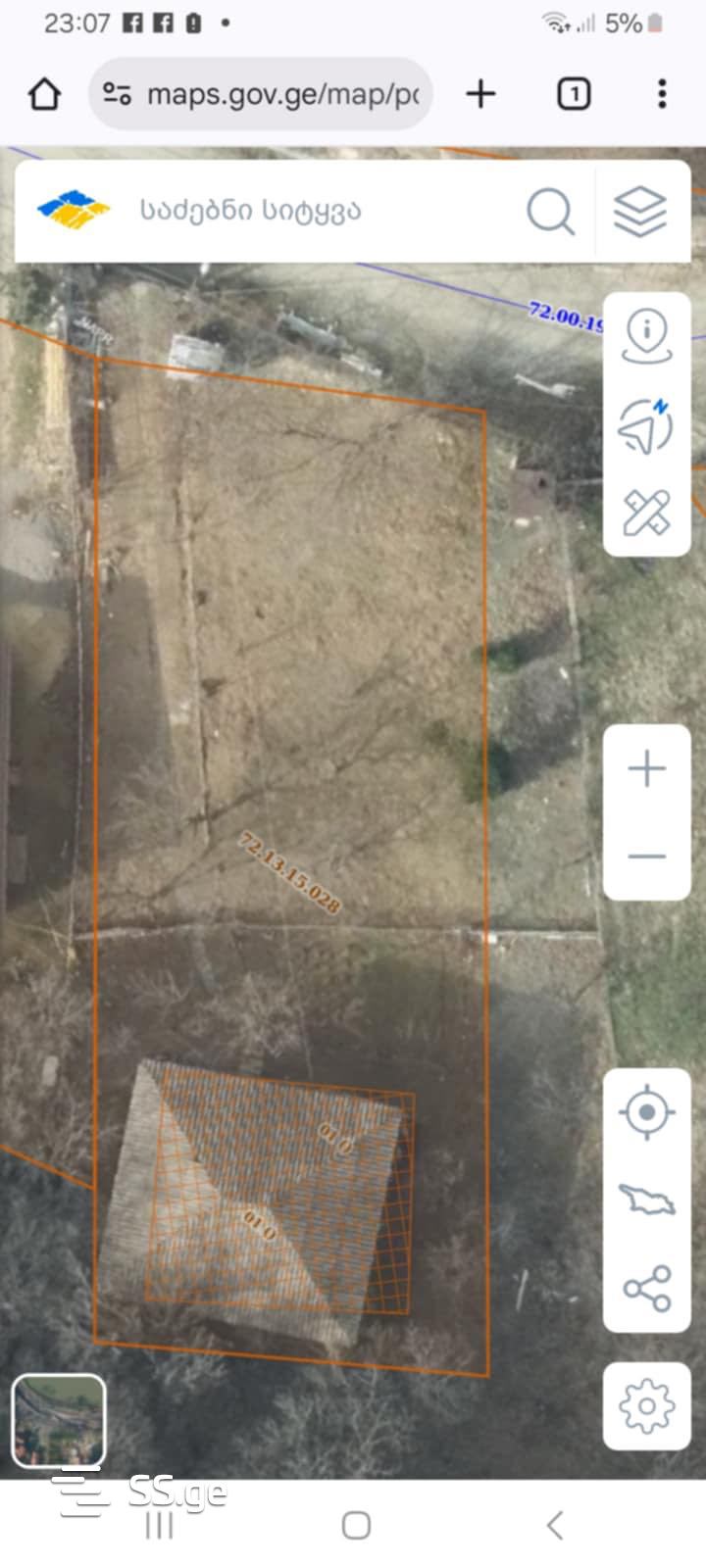Zoom in on the map
The width and height of the screenshot is (706, 1568).
pos(646,769)
